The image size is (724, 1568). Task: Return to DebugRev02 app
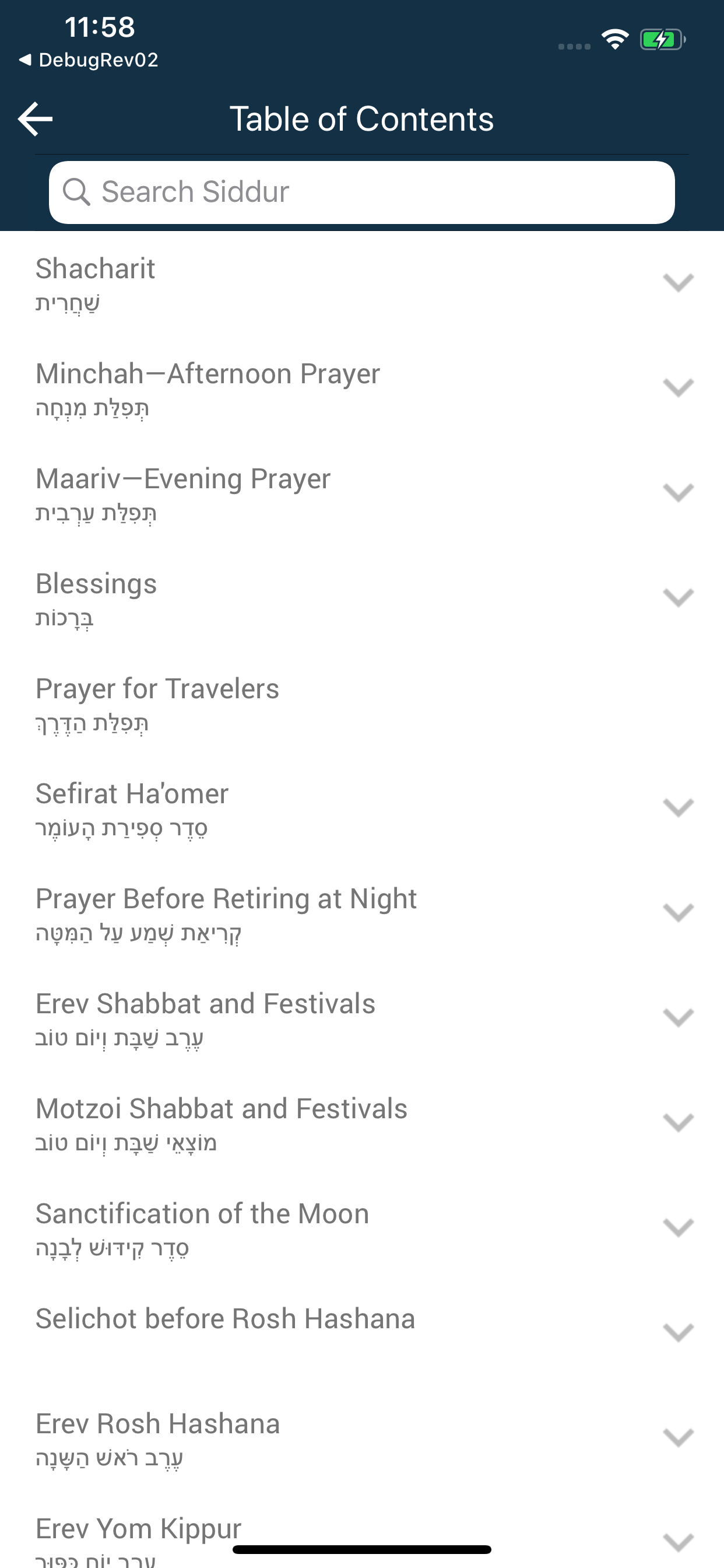(x=89, y=60)
